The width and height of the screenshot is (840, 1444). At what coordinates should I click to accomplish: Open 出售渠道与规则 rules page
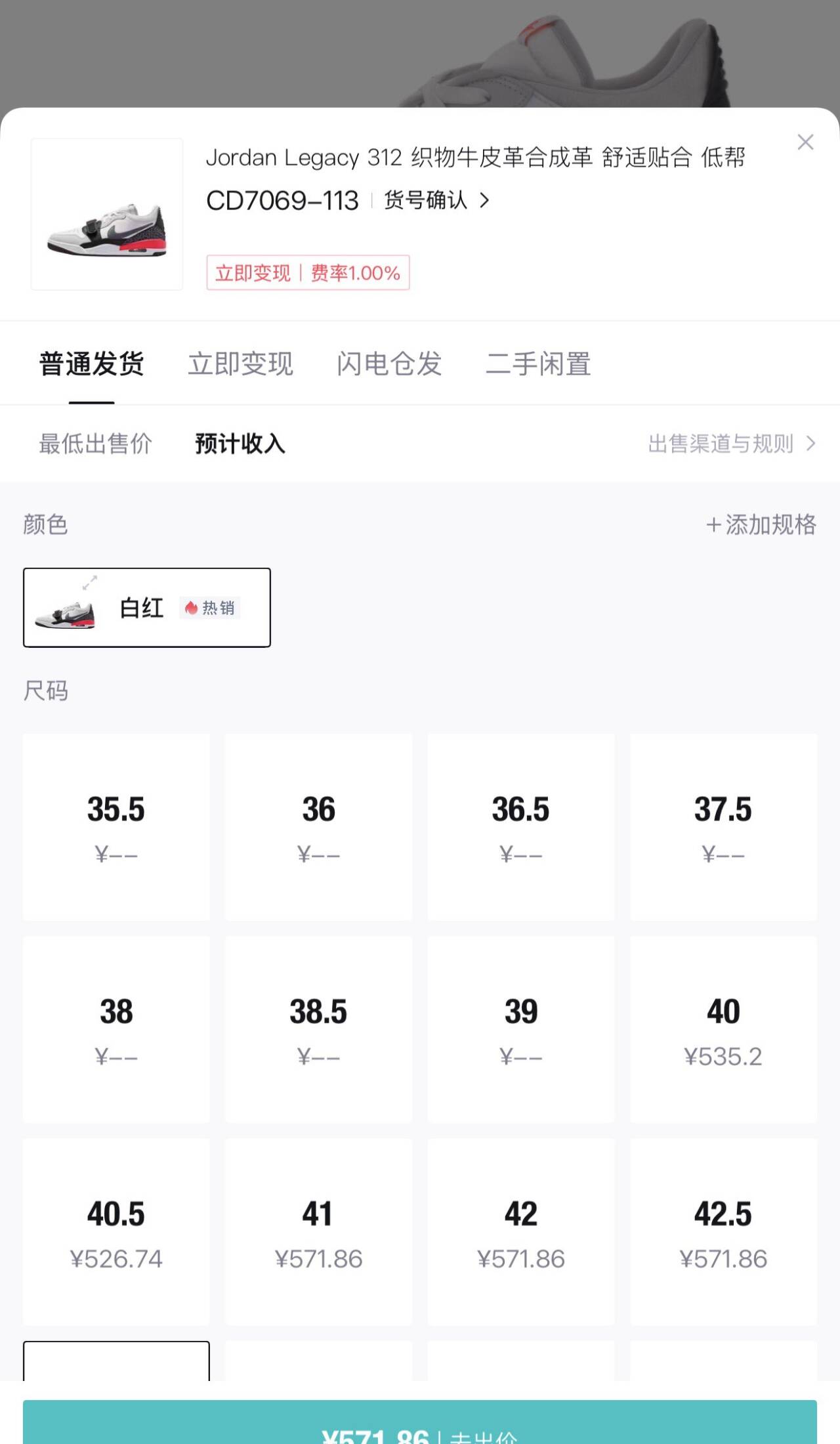tap(732, 444)
